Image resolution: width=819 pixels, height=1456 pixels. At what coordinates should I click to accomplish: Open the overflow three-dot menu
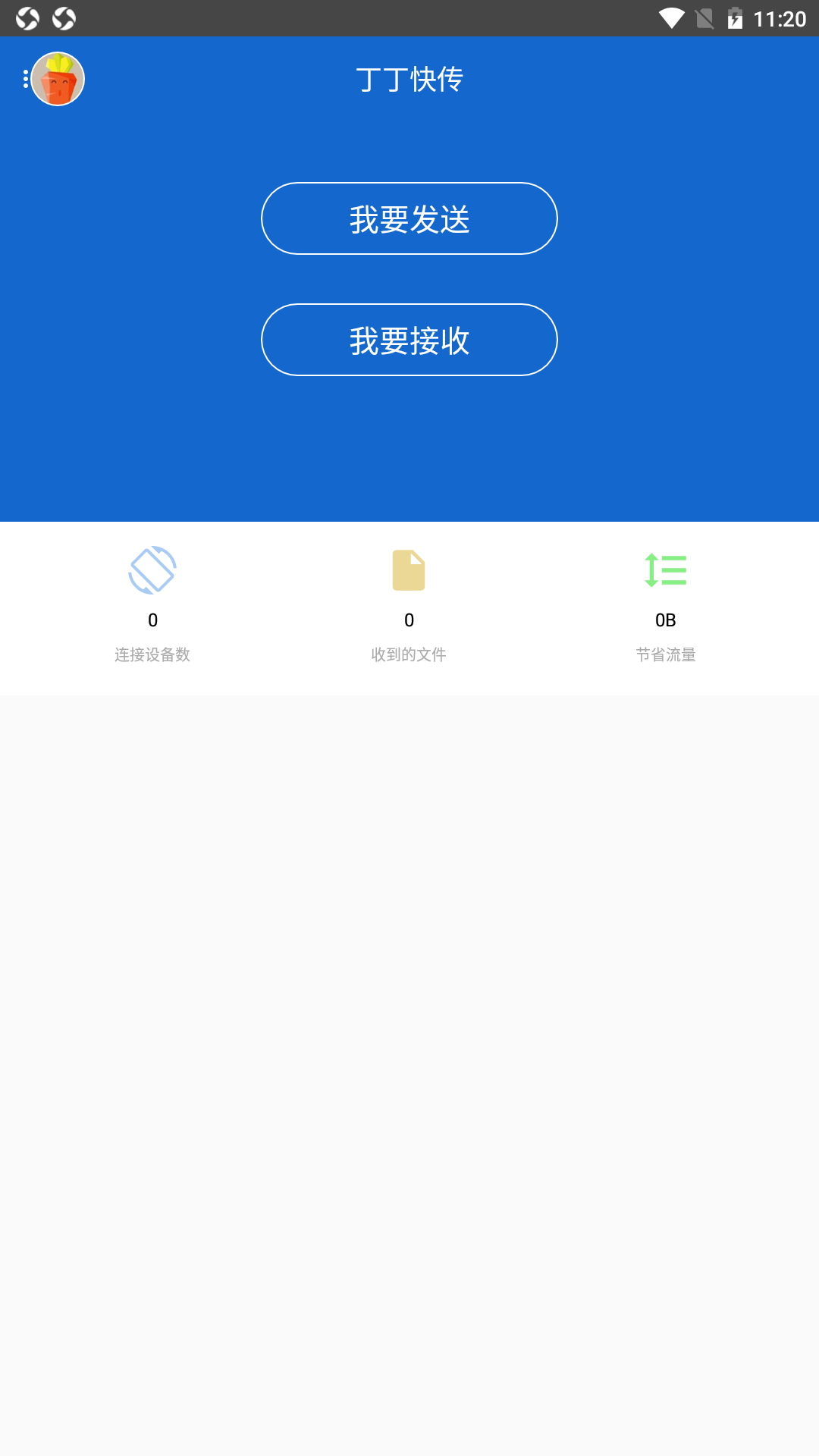coord(27,78)
